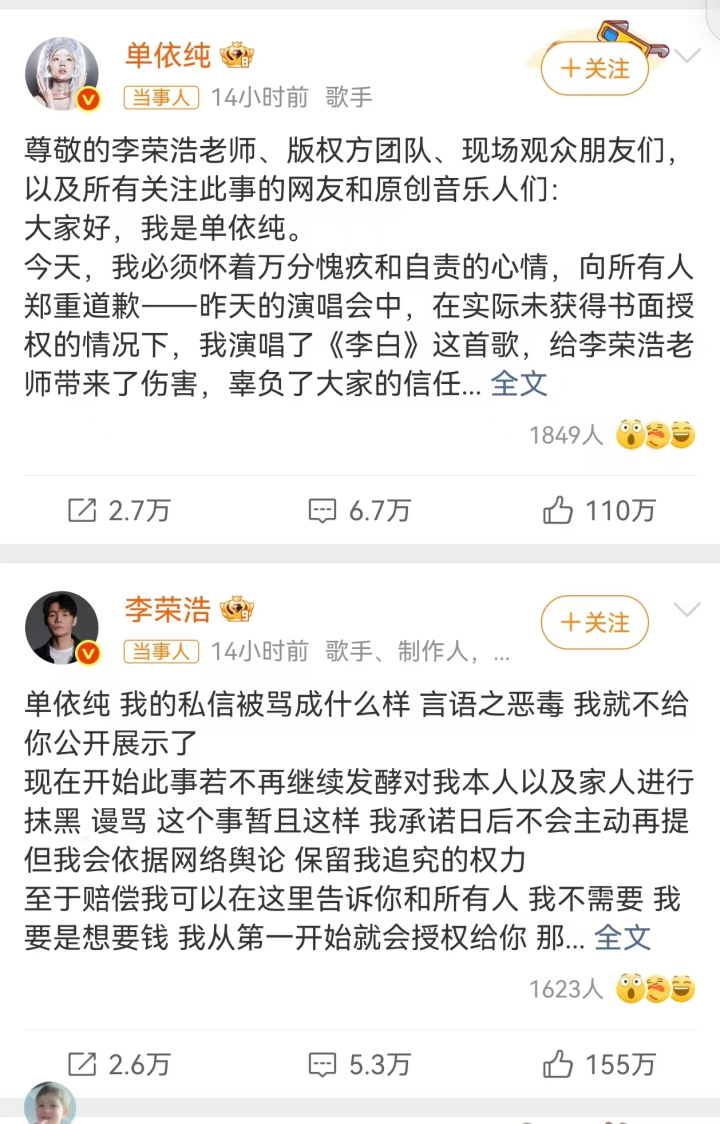Follow 单依纯 with the 关注 button
The height and width of the screenshot is (1124, 720).
[594, 69]
